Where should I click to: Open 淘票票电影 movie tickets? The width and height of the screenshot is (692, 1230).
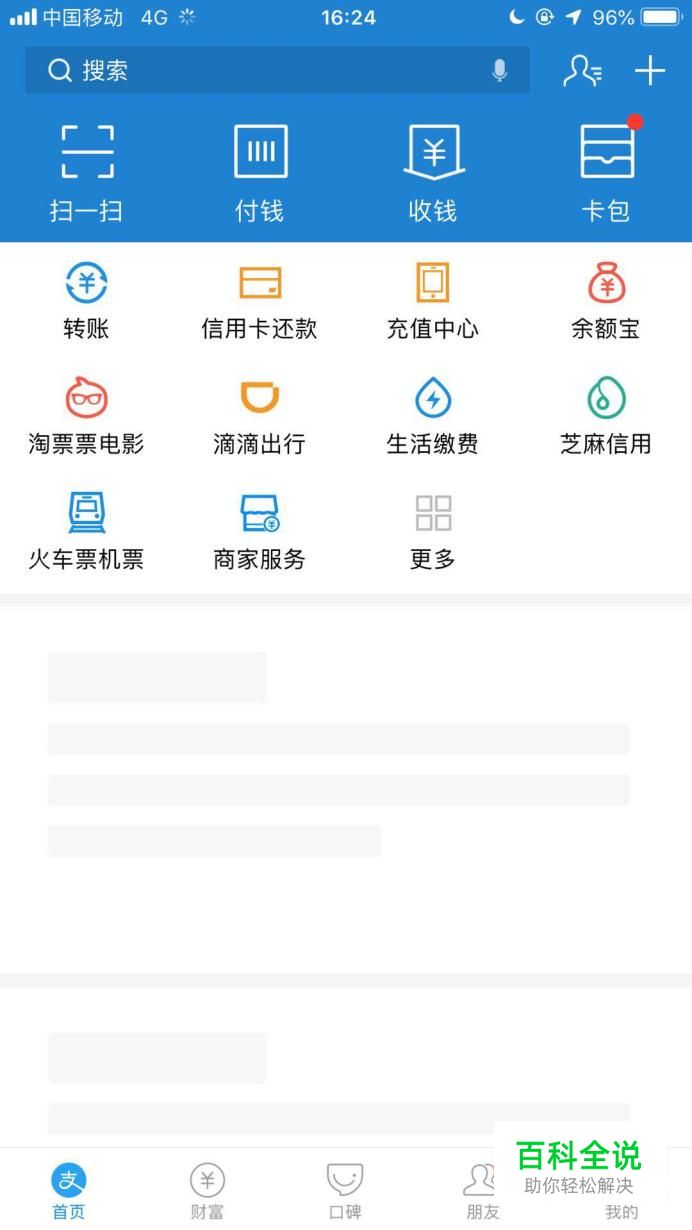tap(87, 416)
